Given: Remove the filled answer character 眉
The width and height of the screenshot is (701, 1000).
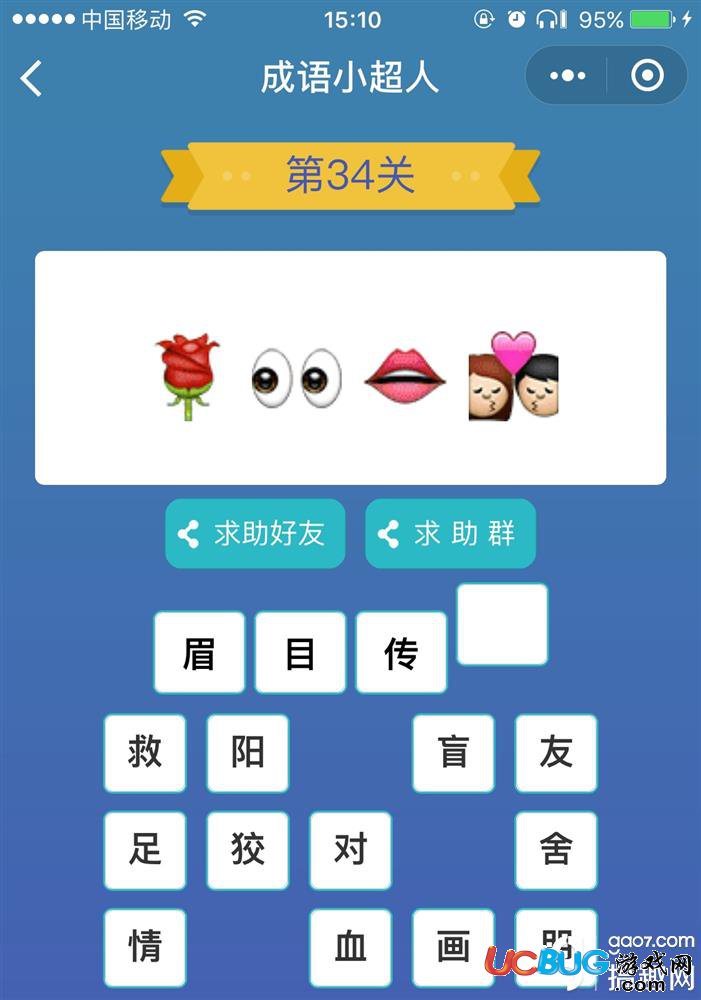Looking at the screenshot, I should [199, 653].
